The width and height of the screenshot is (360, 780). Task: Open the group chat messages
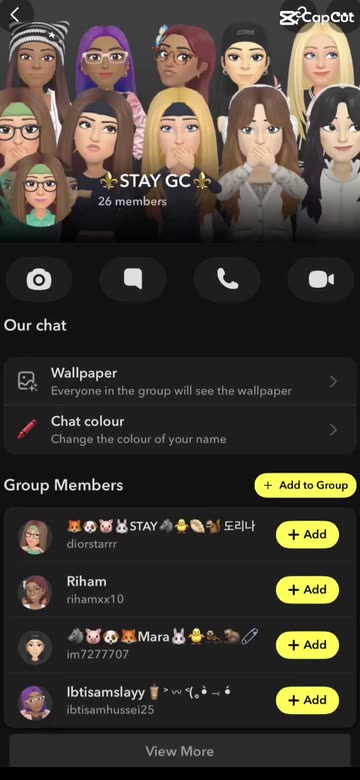point(133,280)
